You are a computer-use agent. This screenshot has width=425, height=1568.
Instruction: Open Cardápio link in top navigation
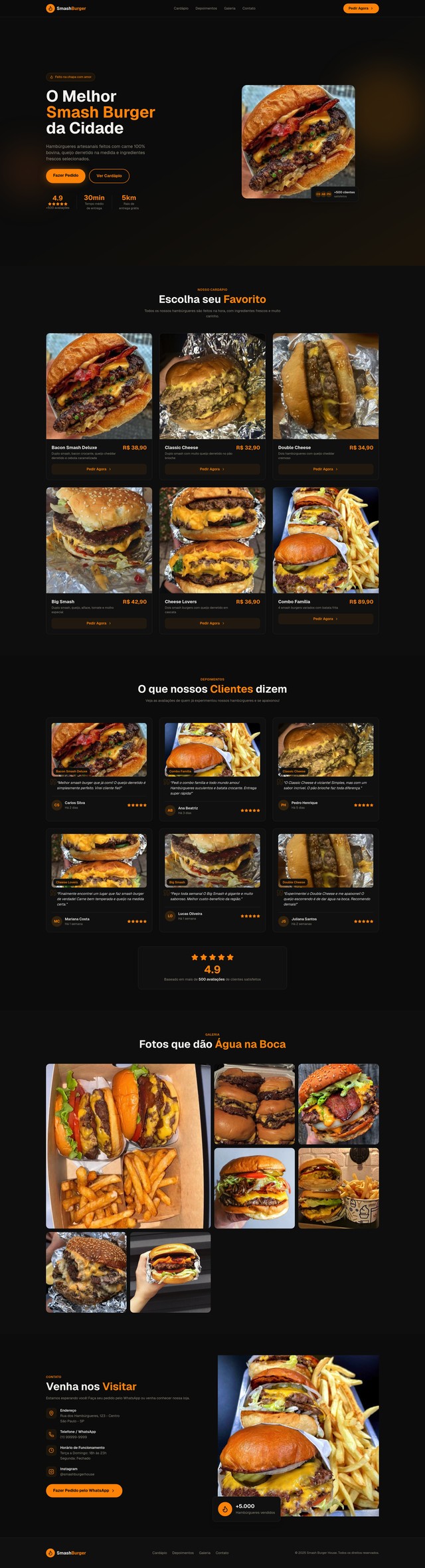[x=181, y=9]
